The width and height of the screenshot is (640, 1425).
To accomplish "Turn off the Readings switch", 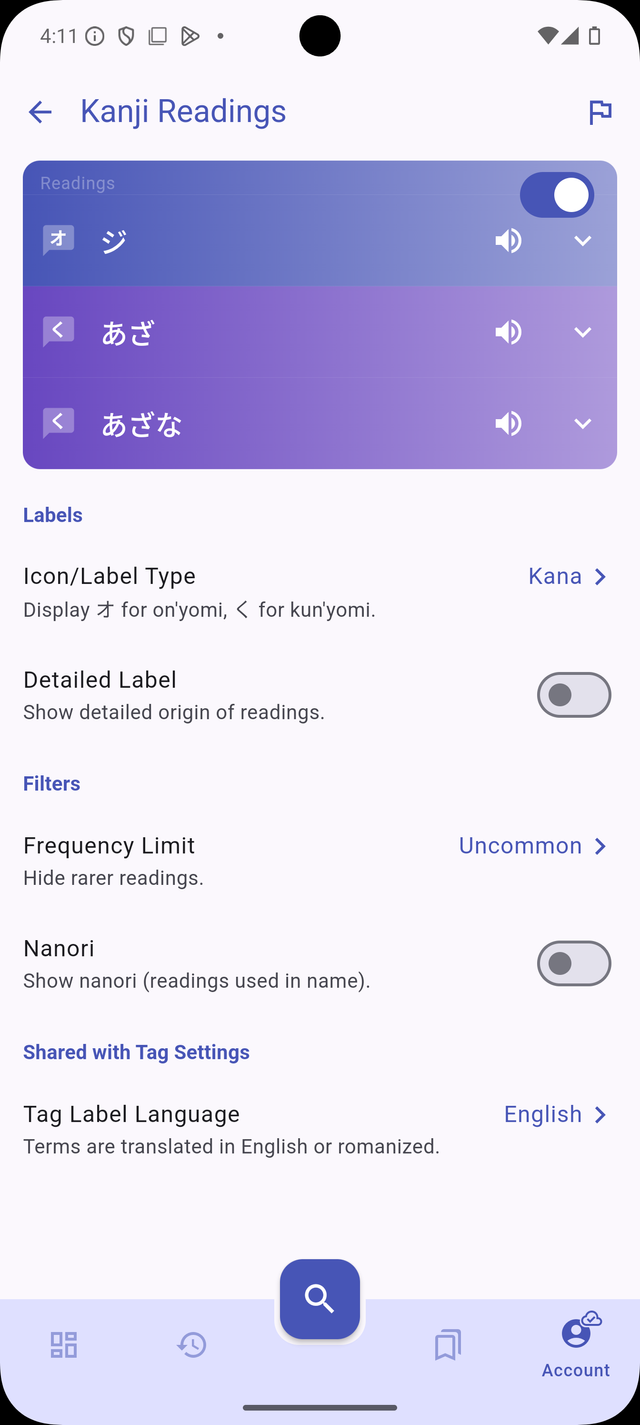I will pyautogui.click(x=557, y=195).
